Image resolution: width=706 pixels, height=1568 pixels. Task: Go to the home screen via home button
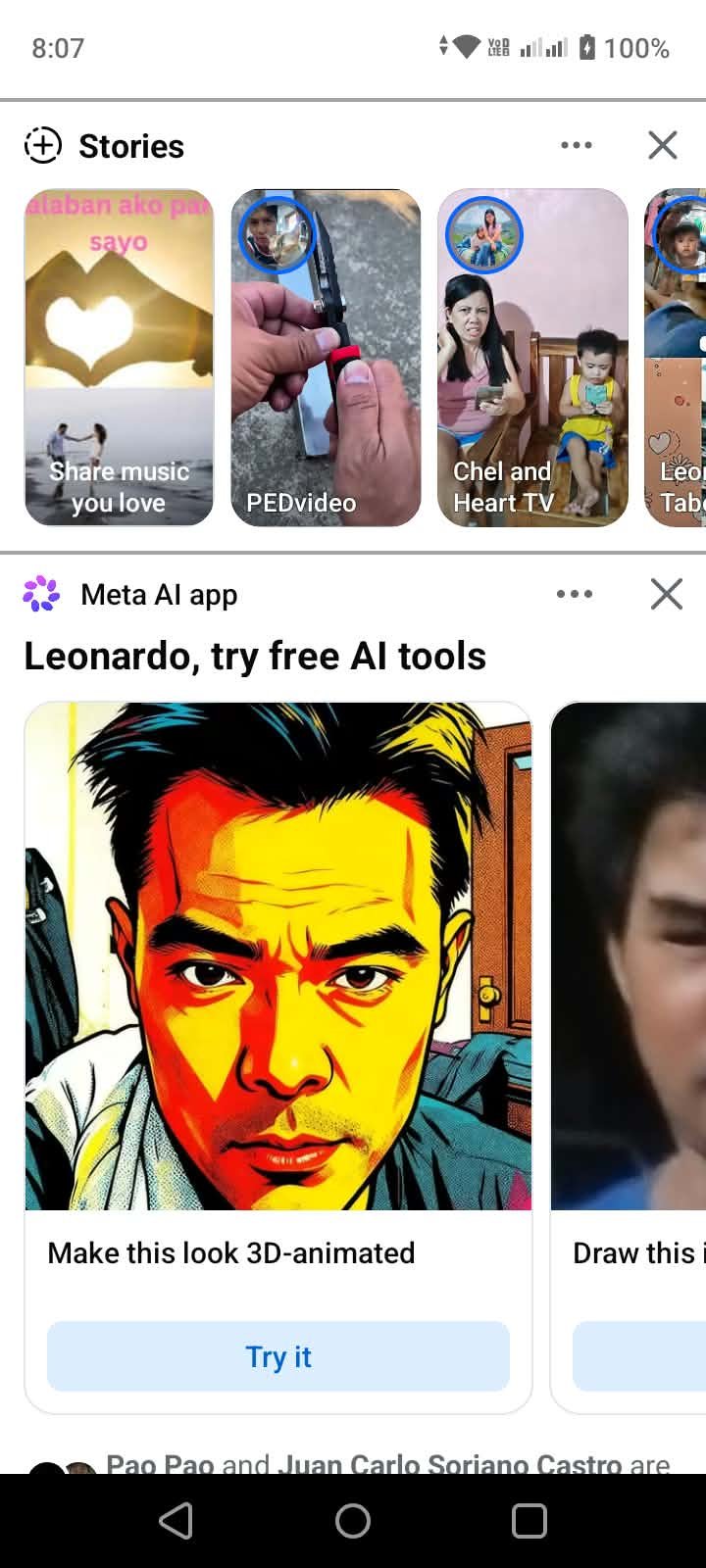pos(353,1521)
